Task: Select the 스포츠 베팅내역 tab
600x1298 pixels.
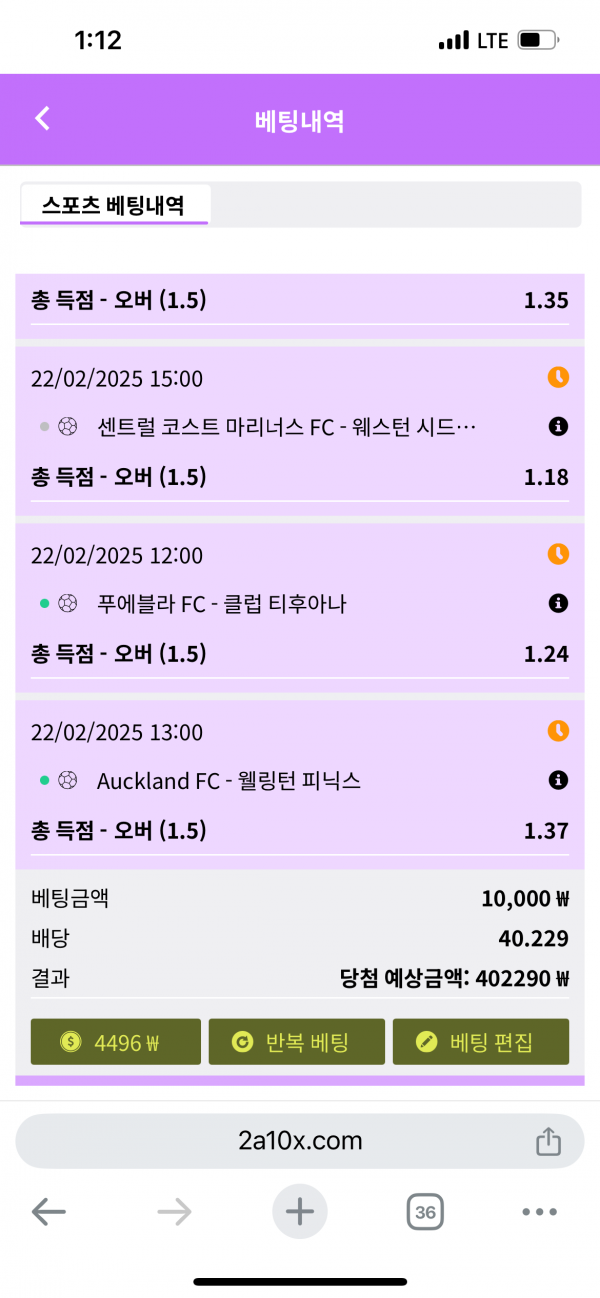Action: tap(113, 205)
